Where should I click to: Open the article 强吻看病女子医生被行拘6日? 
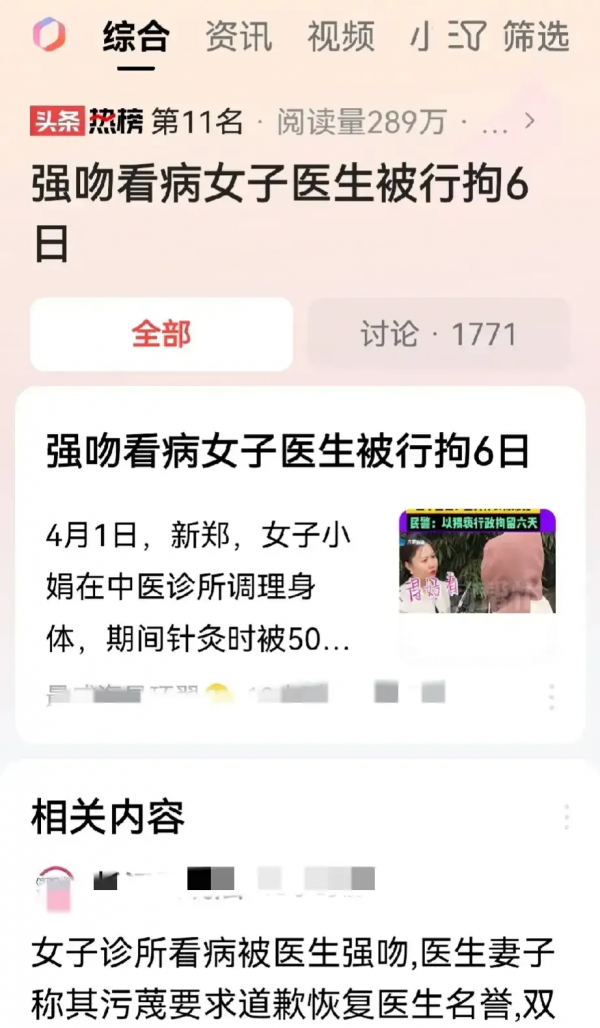(288, 452)
